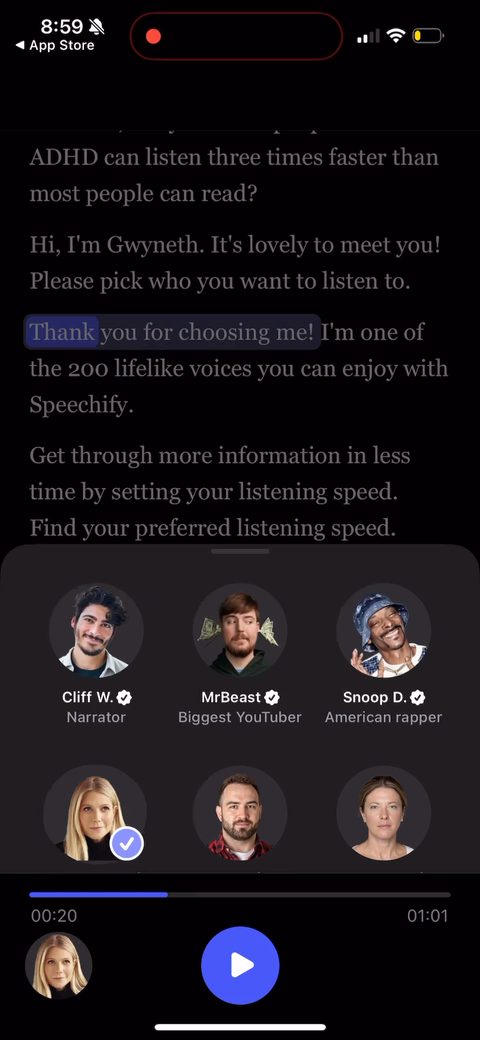The image size is (480, 1040).
Task: Tap the playback progress bar
Action: [240, 895]
